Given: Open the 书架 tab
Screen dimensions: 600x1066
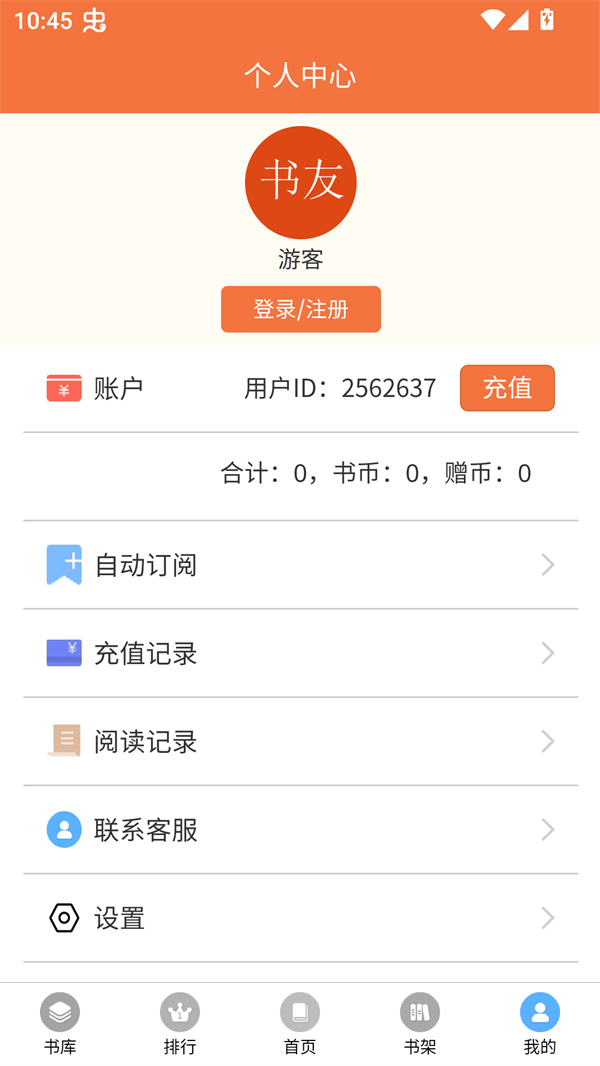Looking at the screenshot, I should [420, 1024].
